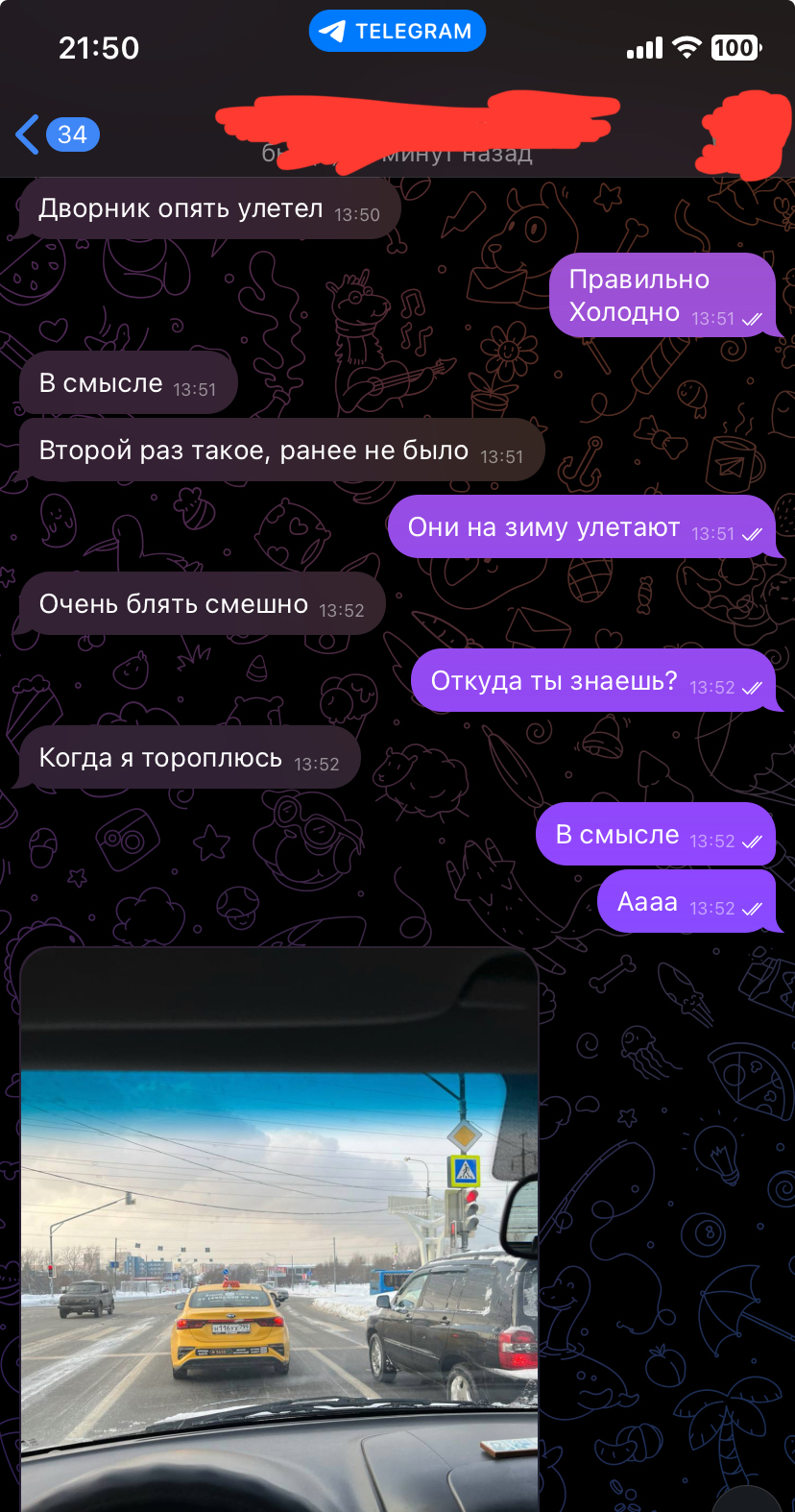Open the photo of the yellow taxi
The height and width of the screenshot is (1512, 795).
pos(278,1230)
